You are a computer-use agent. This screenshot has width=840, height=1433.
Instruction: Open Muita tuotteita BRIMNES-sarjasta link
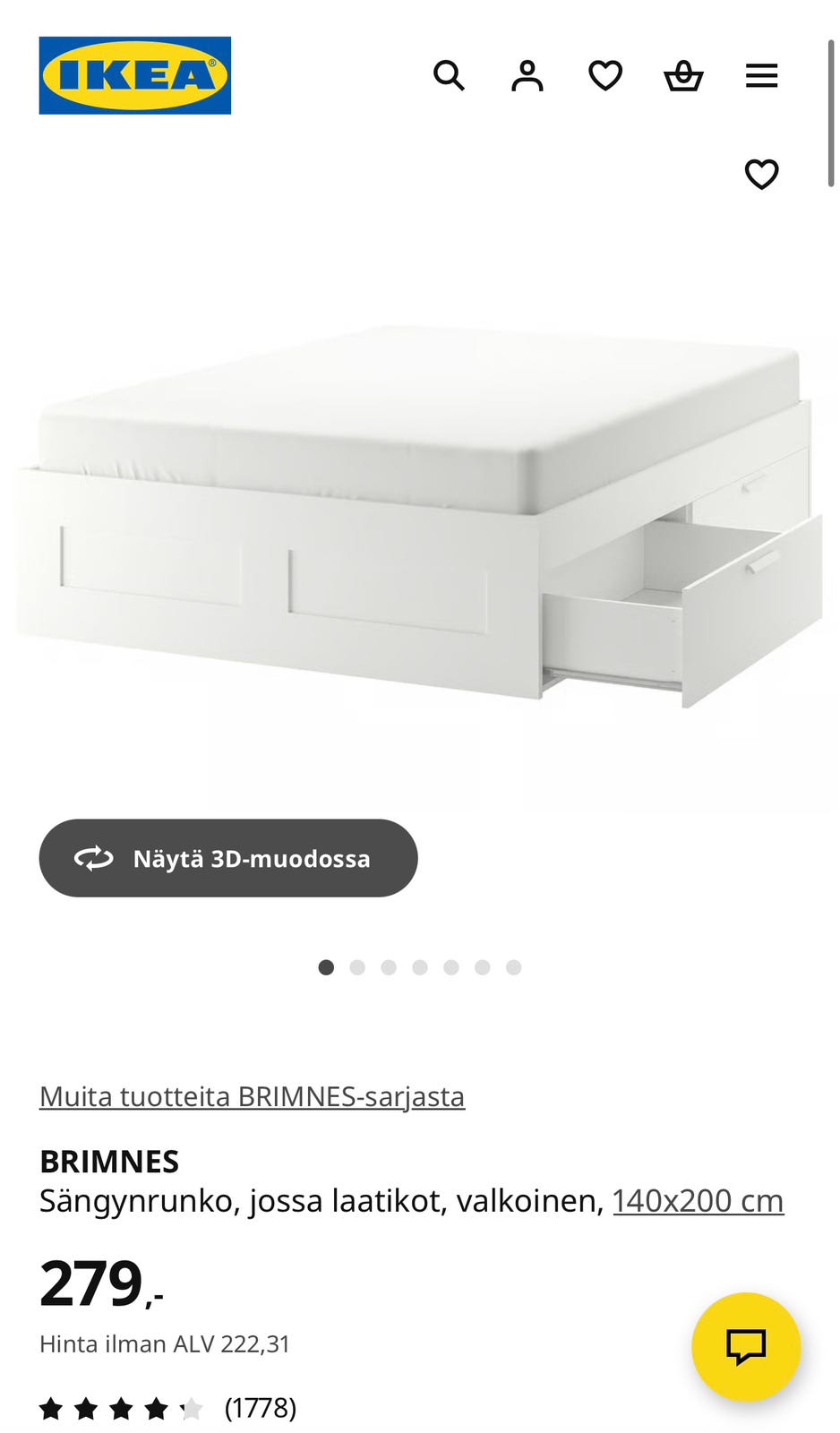[252, 1096]
